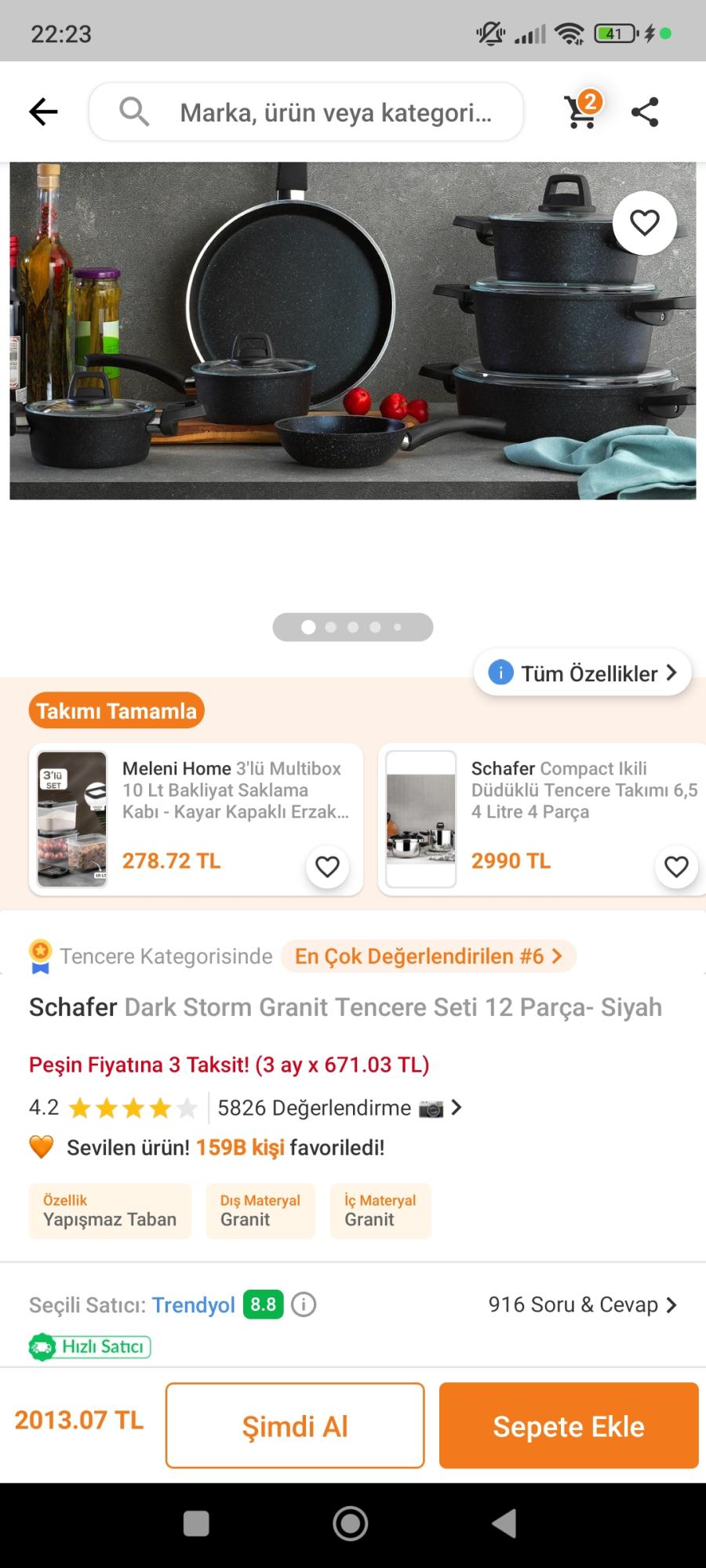
Task: Favorite the product using the heart icon
Action: coord(644,222)
